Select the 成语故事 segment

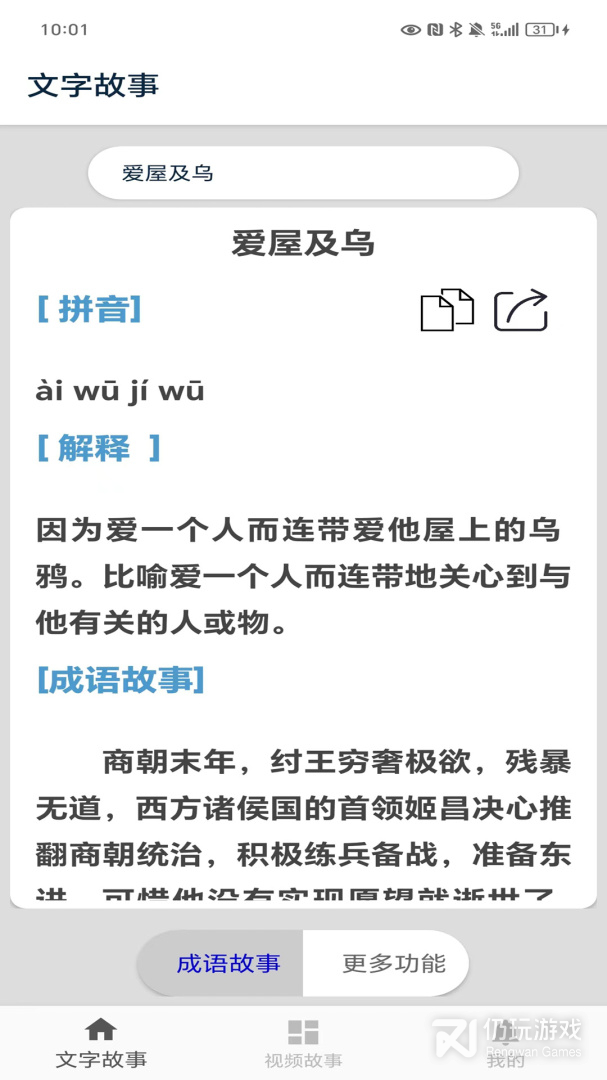pos(228,964)
